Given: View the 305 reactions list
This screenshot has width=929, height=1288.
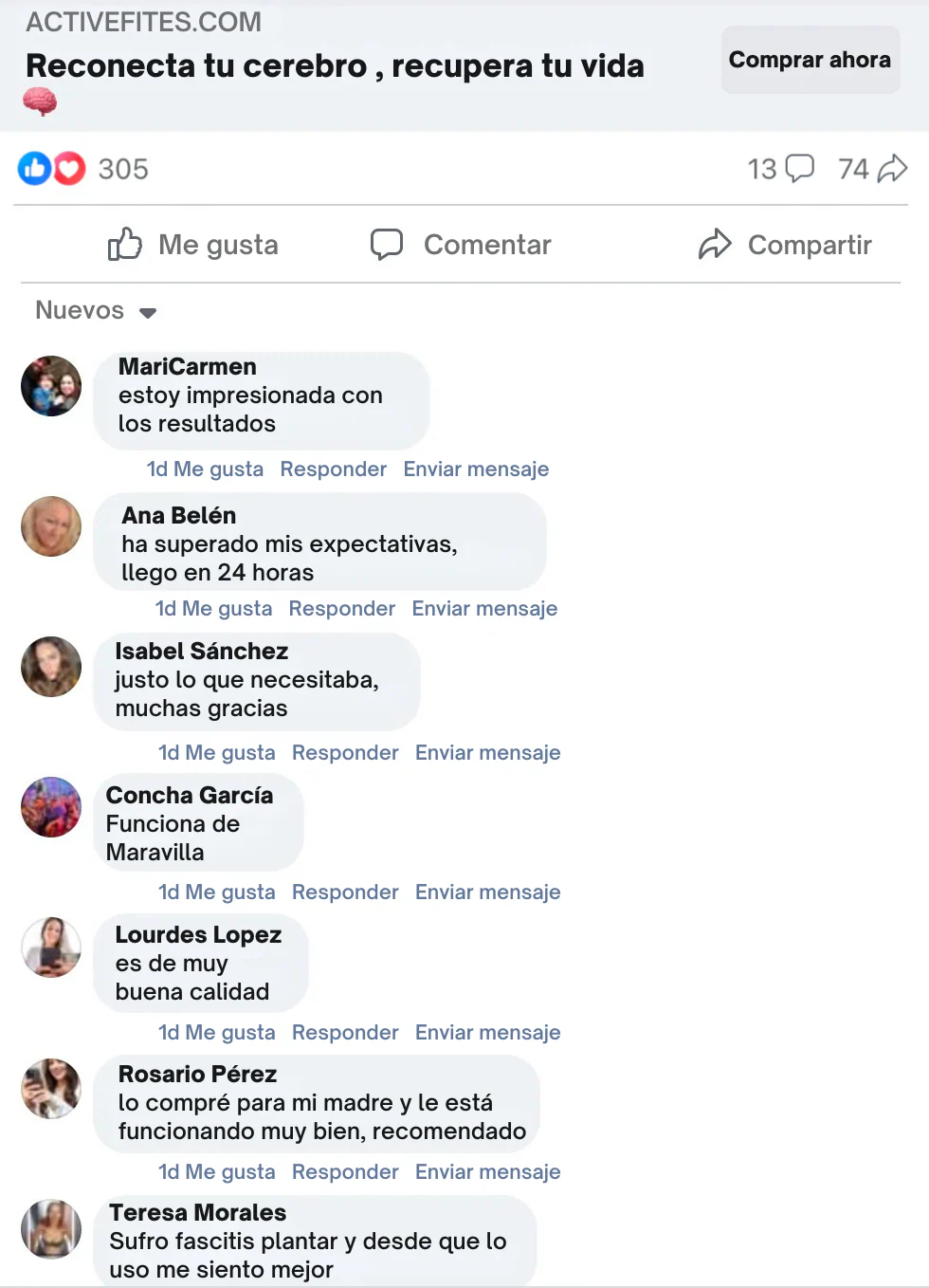Looking at the screenshot, I should pyautogui.click(x=122, y=169).
